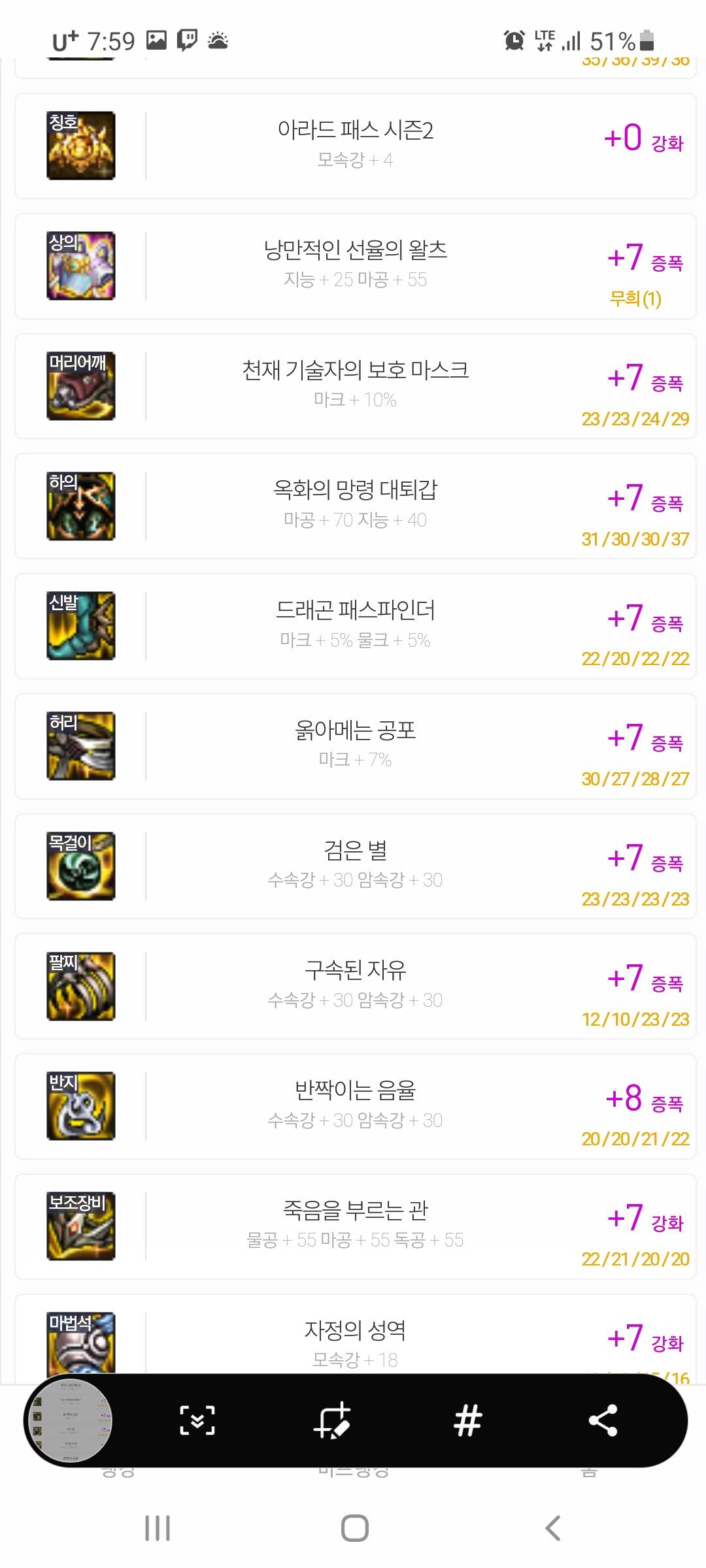Viewport: 706px width, 1568px height.
Task: Open the 아라드 패스 시즌2 title row
Action: pos(355,146)
